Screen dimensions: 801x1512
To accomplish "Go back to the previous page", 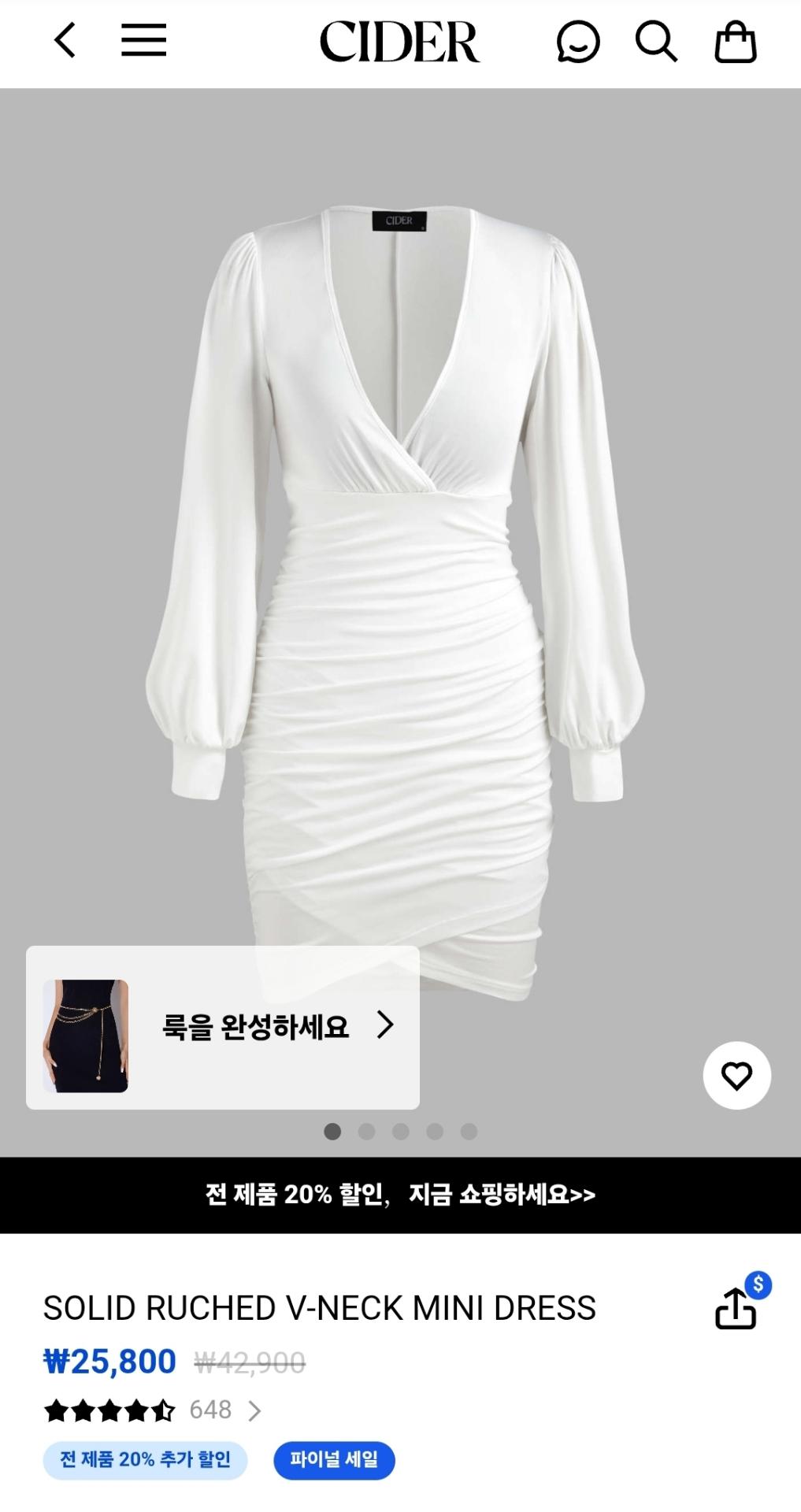I will click(x=65, y=41).
